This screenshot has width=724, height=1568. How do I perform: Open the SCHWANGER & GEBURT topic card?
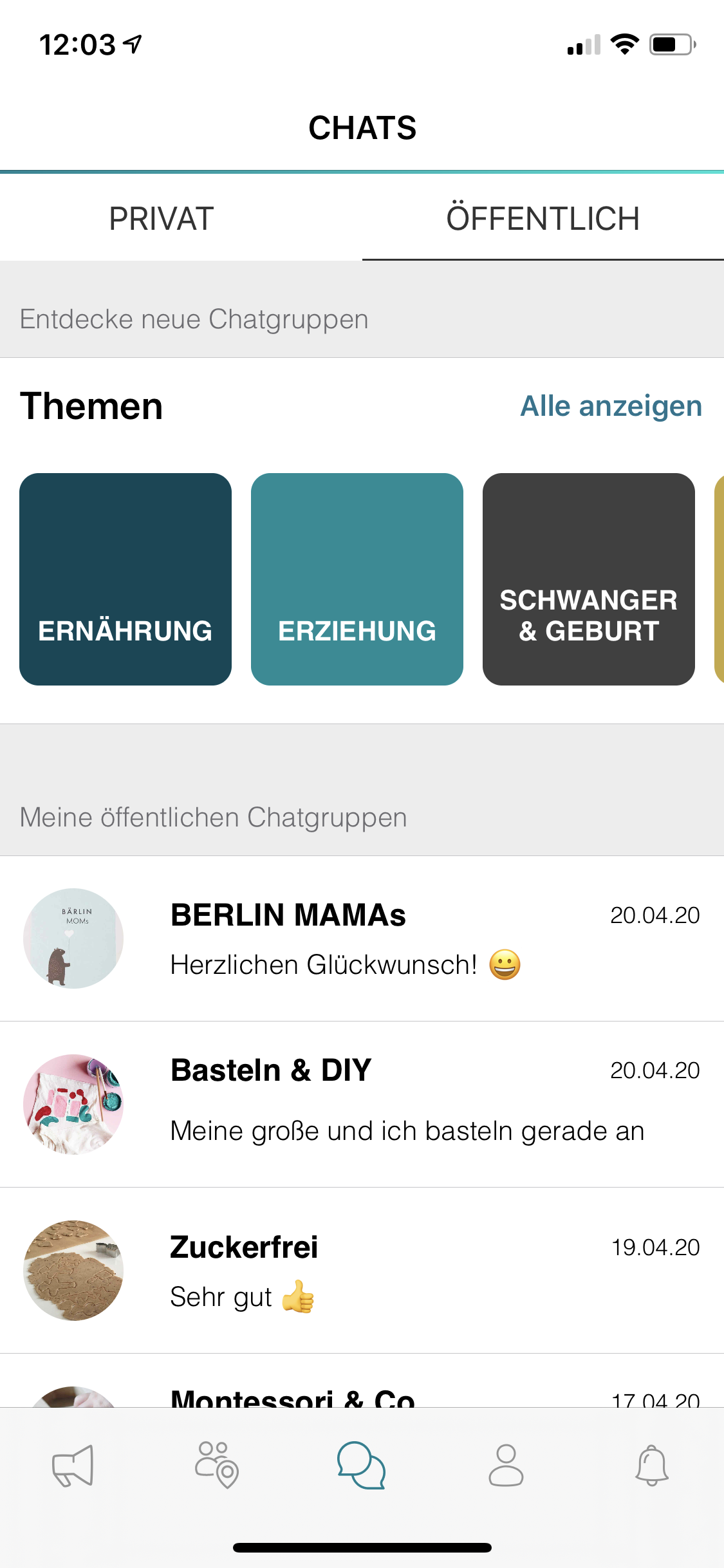coord(589,579)
